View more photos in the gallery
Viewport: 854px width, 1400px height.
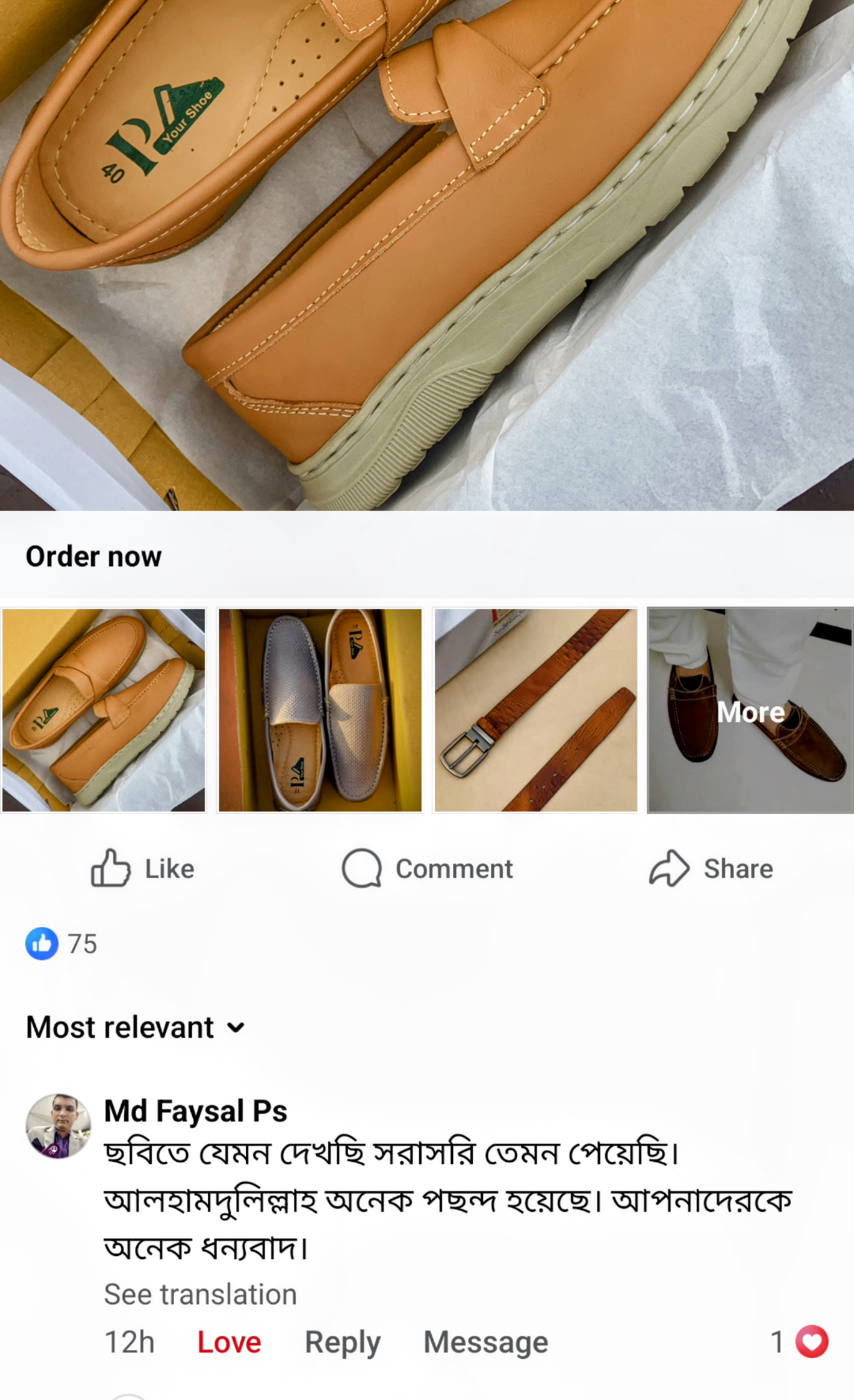pos(750,710)
